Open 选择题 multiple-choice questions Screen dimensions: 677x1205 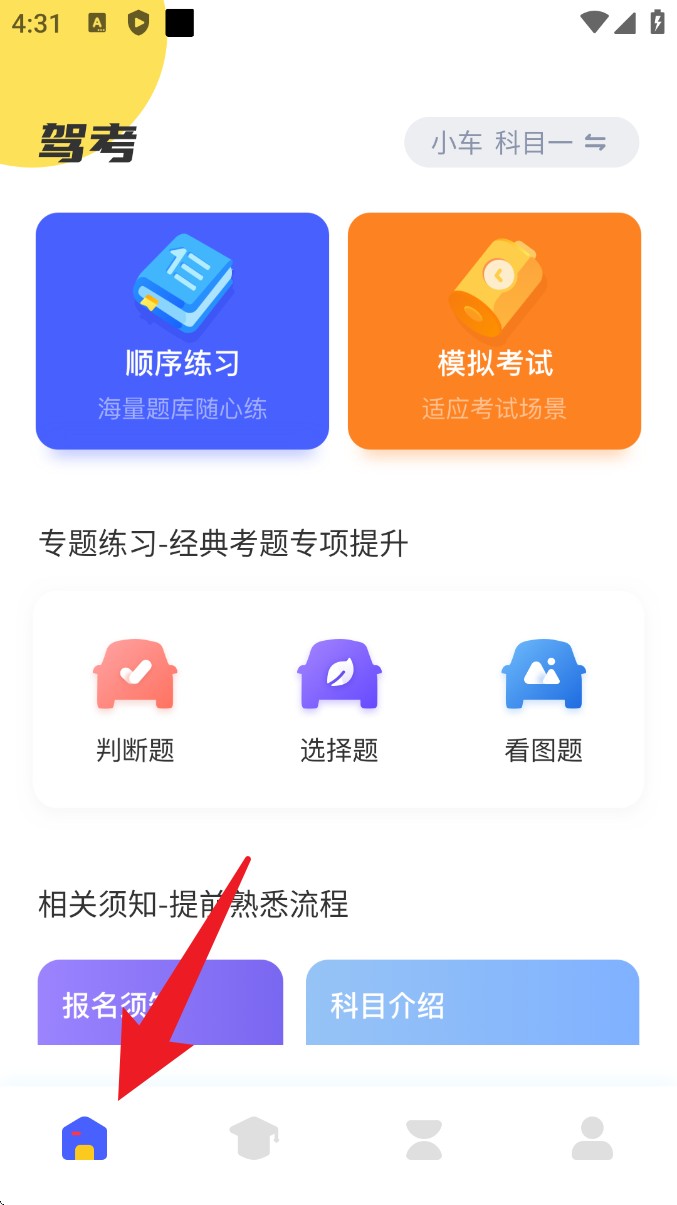point(339,699)
